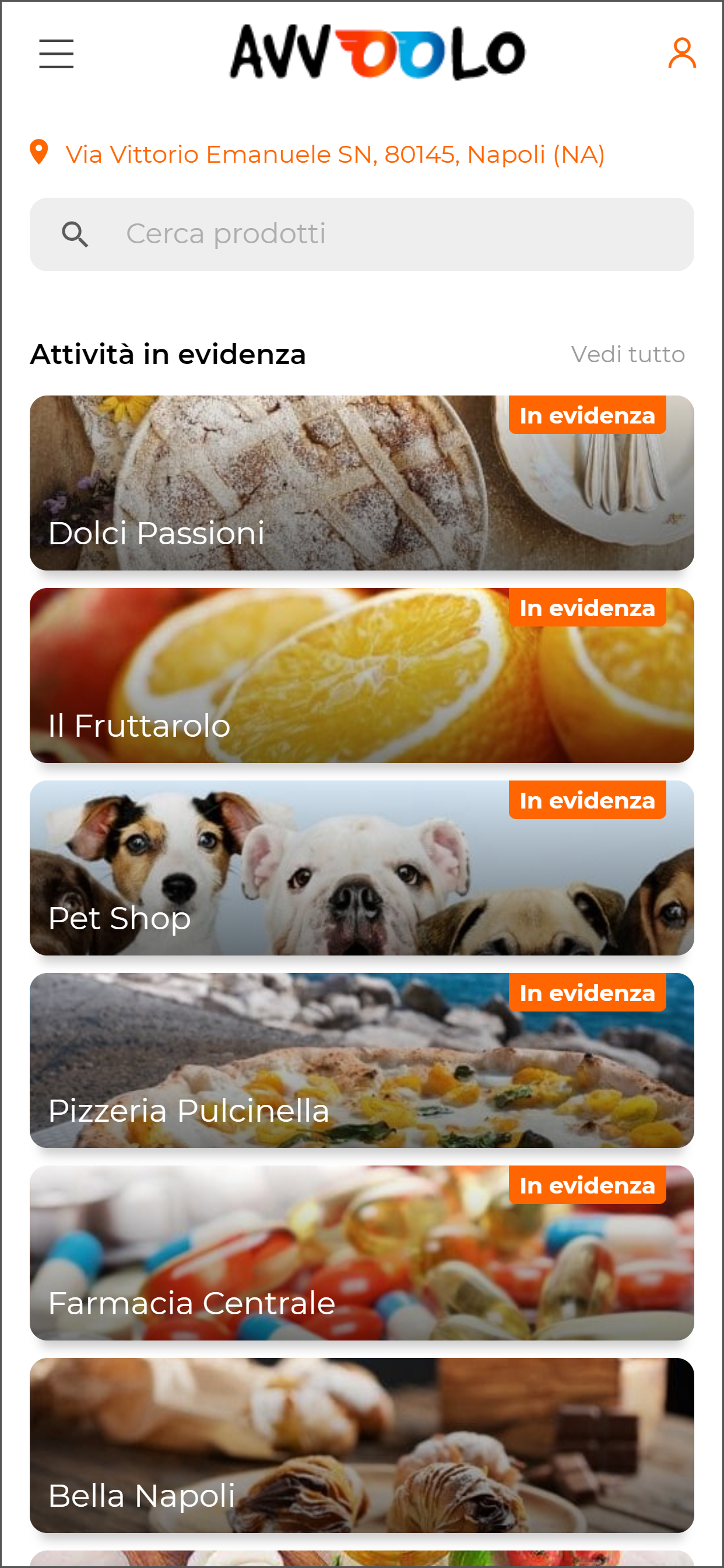Screen dimensions: 724x1568
Task: Click the 'In evidenza' badge on Il Fruttarolo
Action: [587, 607]
